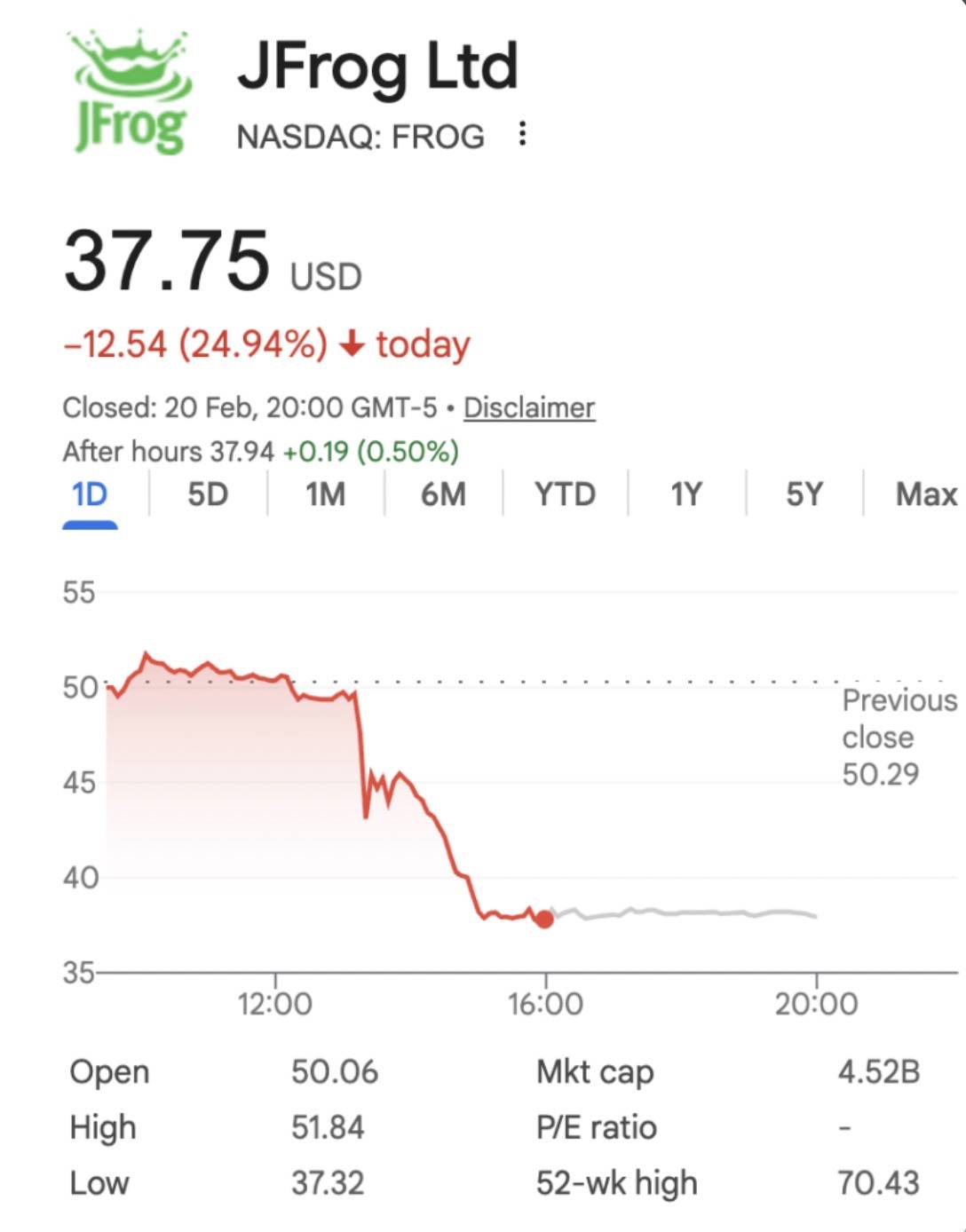
Task: Switch to the 5D chart range
Action: coord(208,494)
